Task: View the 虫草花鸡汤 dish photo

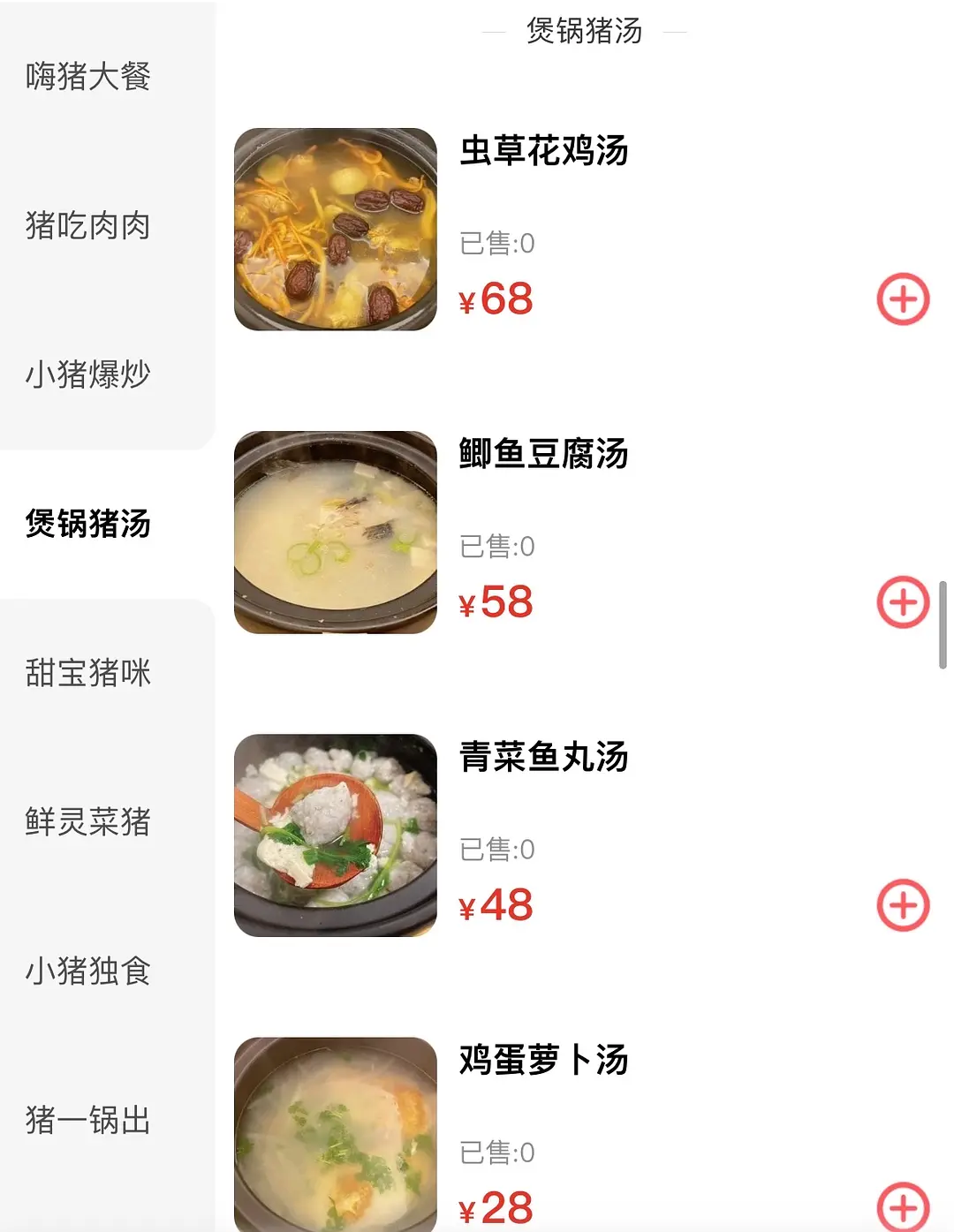Action: tap(336, 230)
